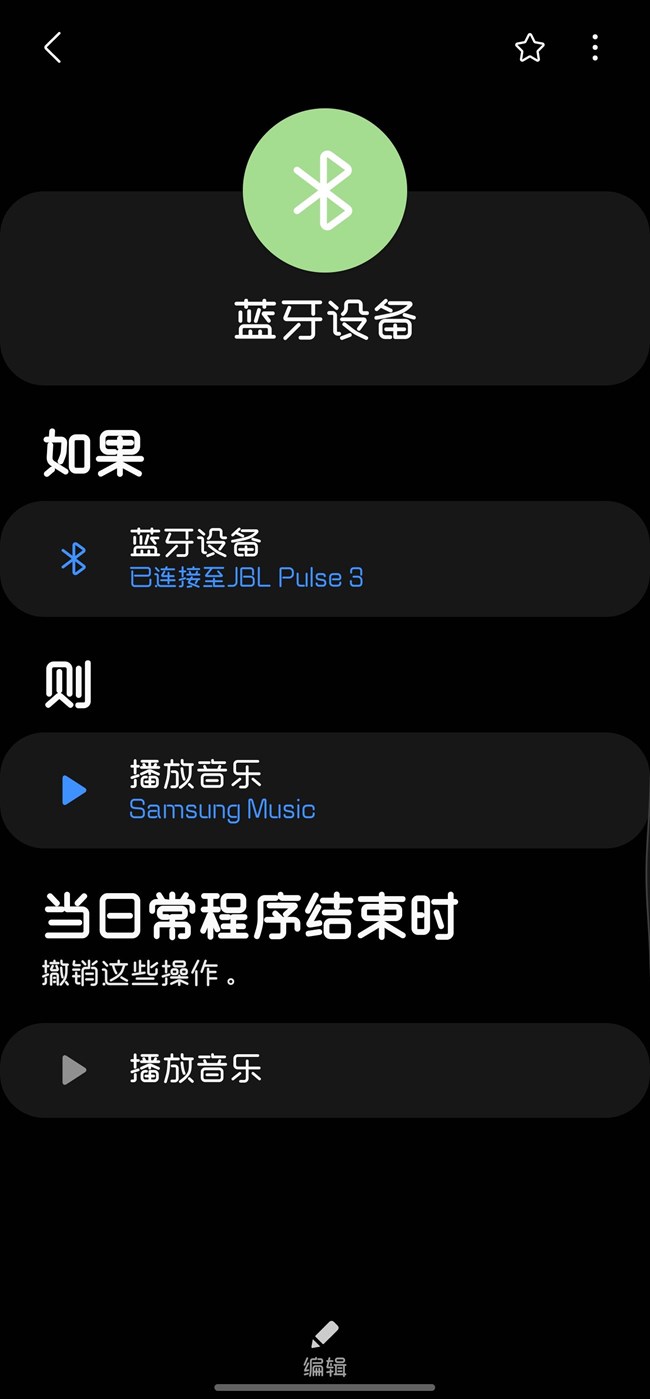Tap the green Bluetooth routine icon
The height and width of the screenshot is (1399, 650).
(x=325, y=190)
